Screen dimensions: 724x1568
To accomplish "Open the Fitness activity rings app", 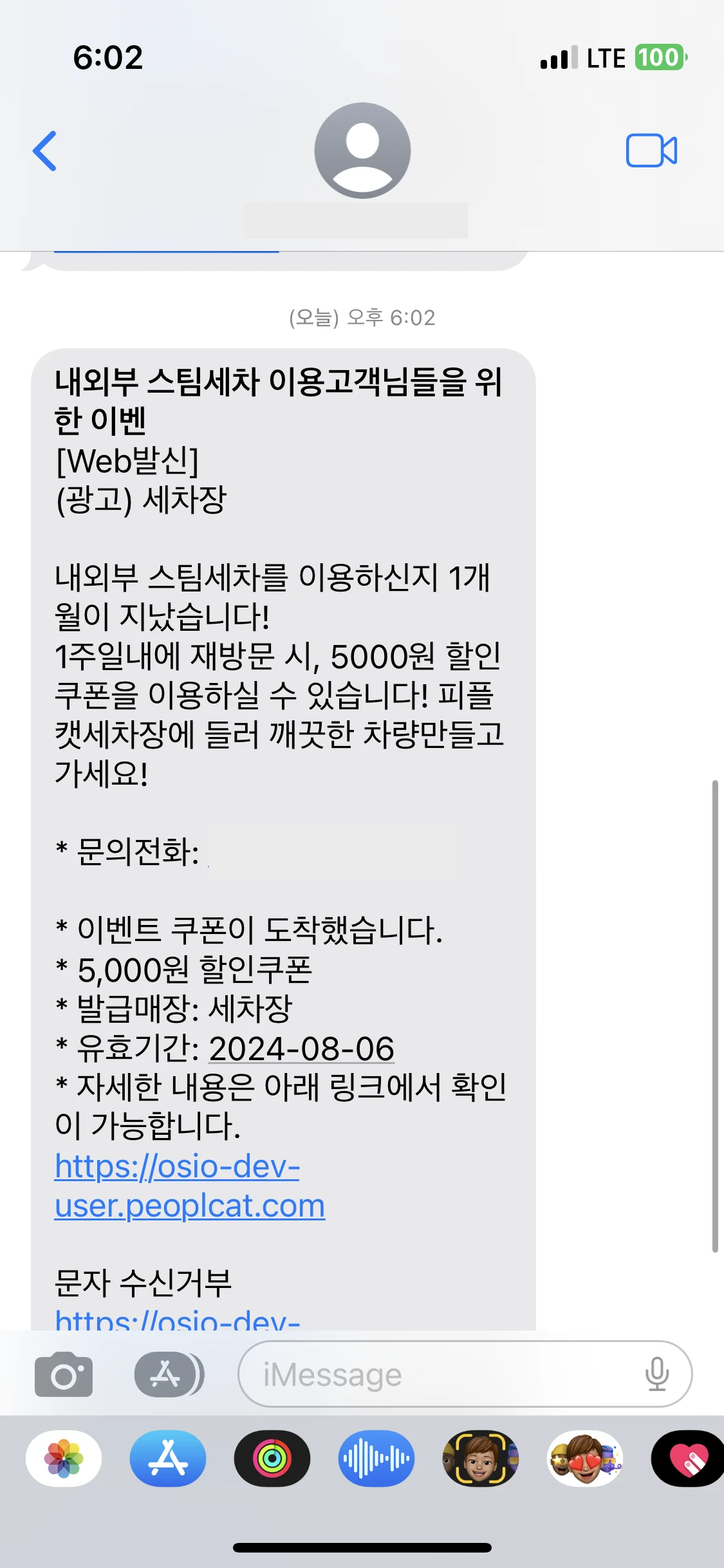I will (x=272, y=1459).
